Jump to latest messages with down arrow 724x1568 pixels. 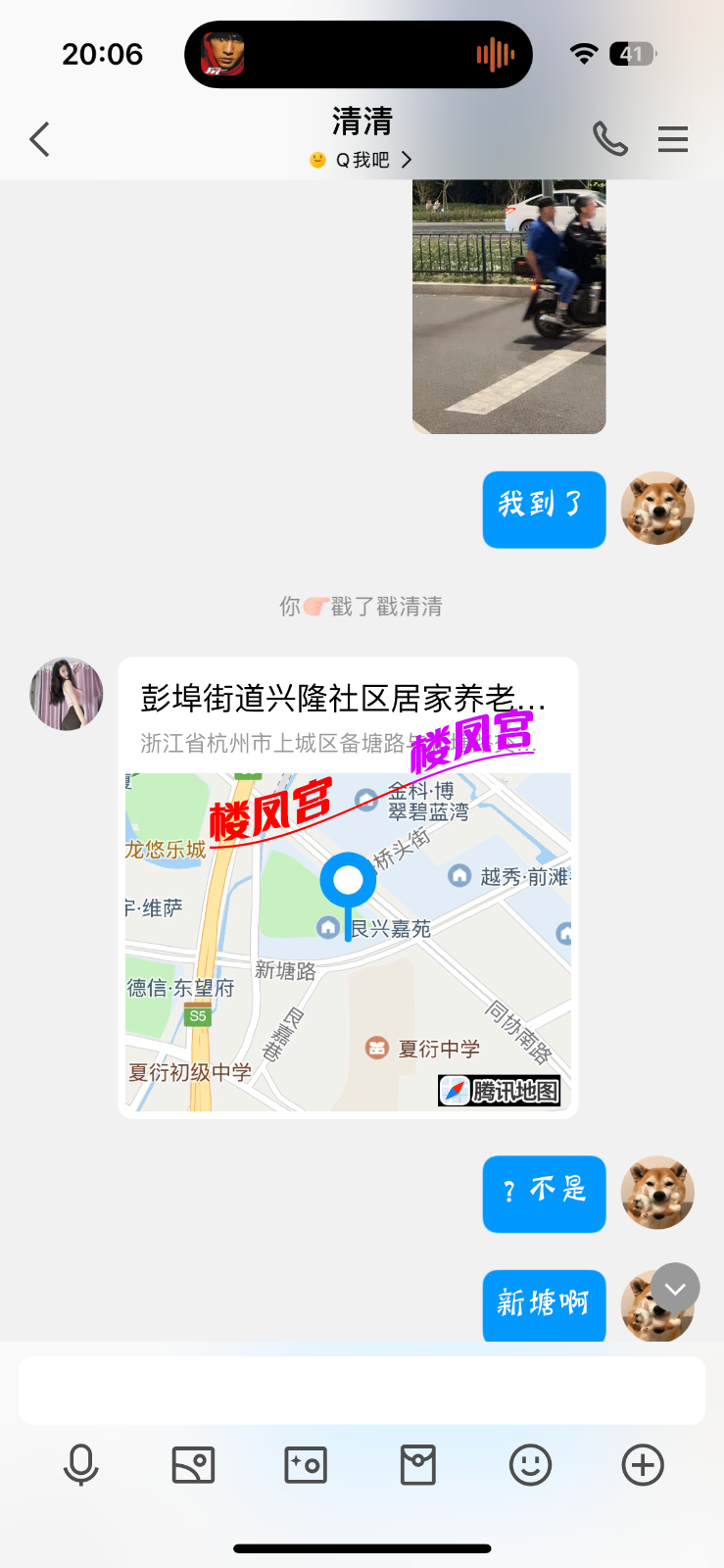click(x=675, y=1289)
